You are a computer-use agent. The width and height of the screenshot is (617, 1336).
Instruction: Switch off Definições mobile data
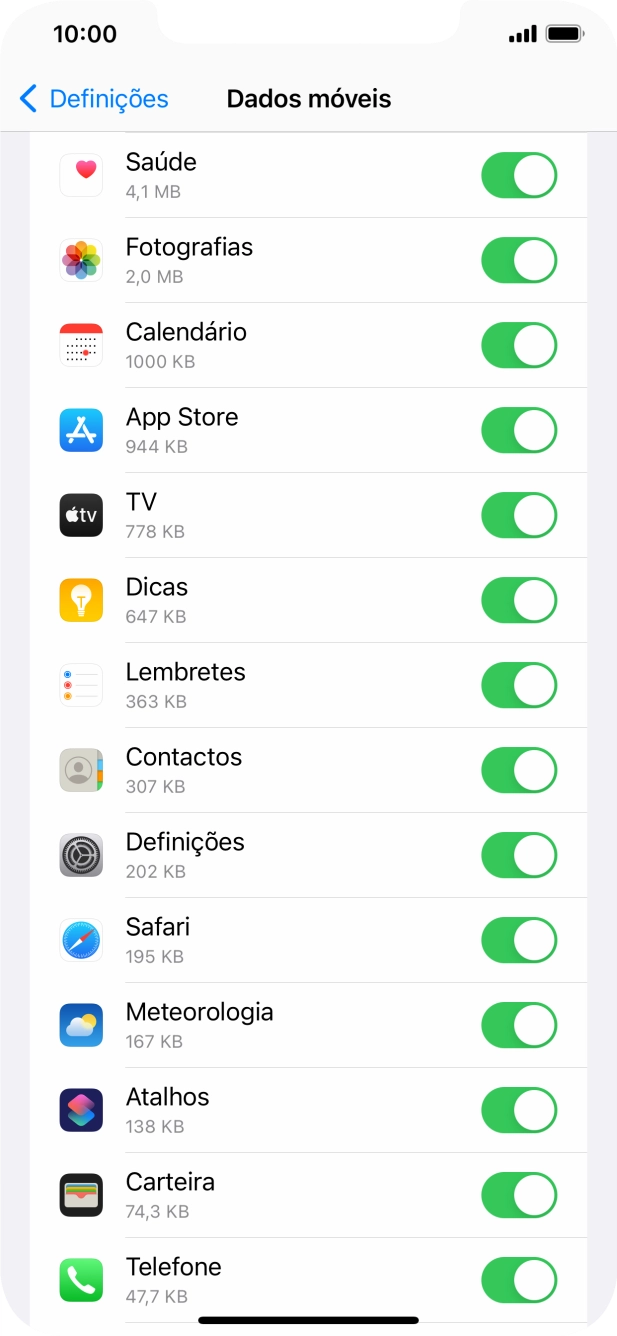[x=519, y=856]
